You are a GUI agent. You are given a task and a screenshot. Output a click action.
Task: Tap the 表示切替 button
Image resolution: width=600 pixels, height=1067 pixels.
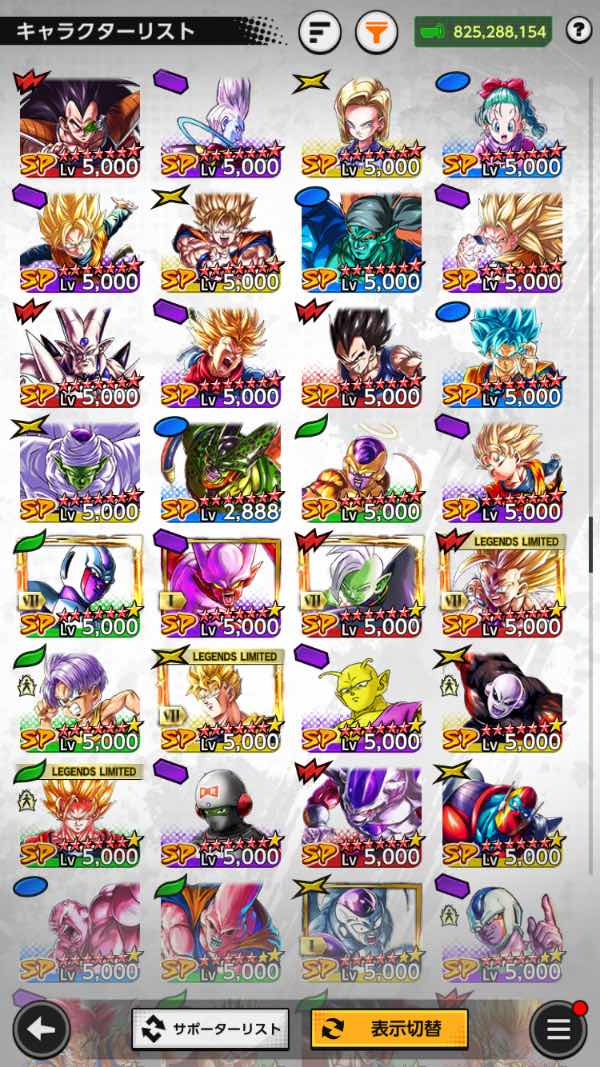coord(389,1028)
